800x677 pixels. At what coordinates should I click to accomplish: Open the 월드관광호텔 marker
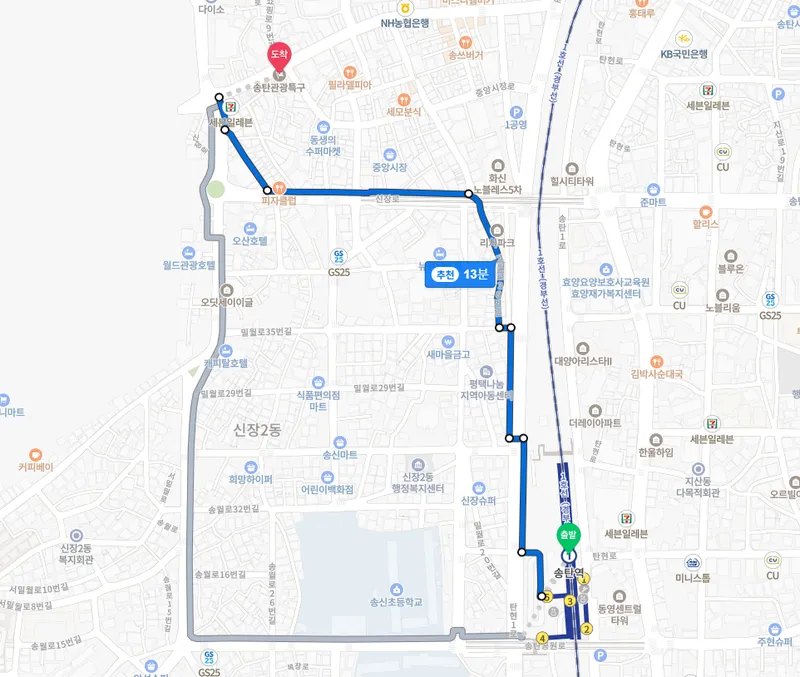[188, 251]
